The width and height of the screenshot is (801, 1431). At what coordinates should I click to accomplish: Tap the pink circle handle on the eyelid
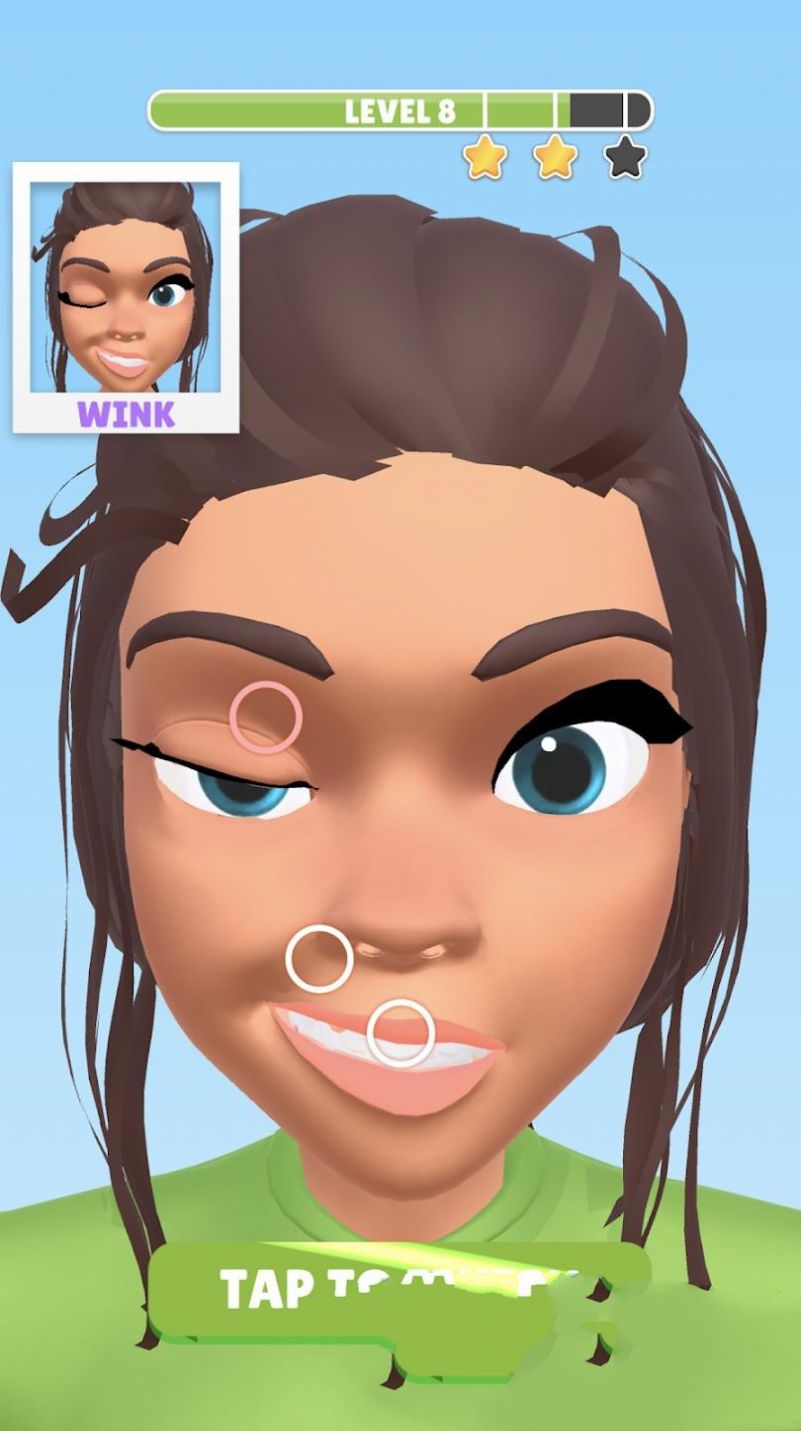[266, 716]
